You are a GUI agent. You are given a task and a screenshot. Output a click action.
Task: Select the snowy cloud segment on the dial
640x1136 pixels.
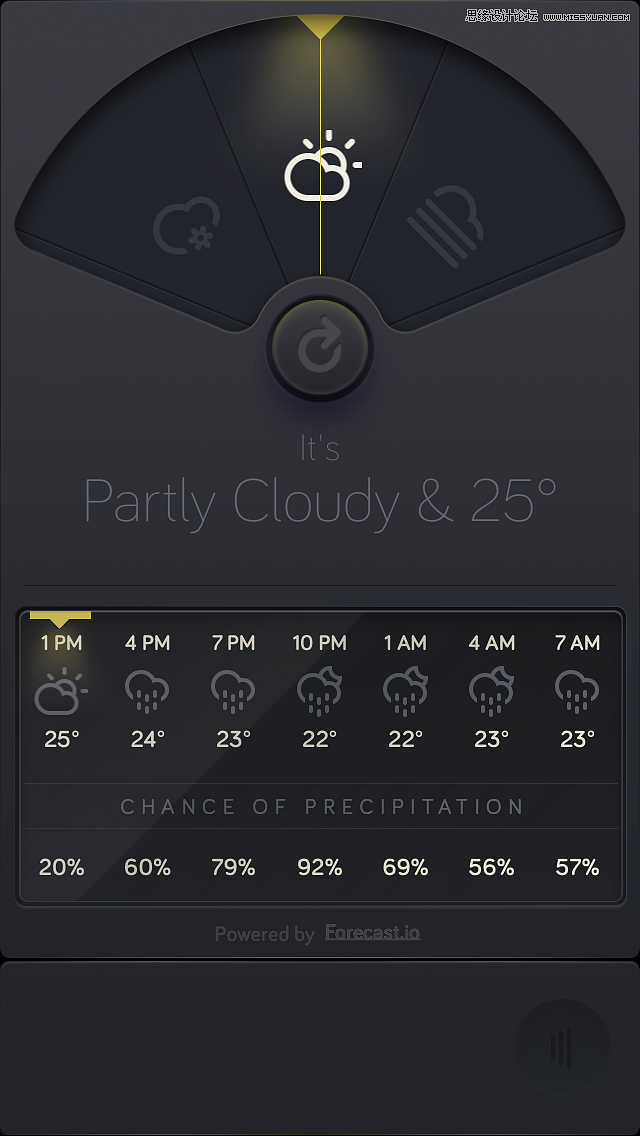click(187, 225)
